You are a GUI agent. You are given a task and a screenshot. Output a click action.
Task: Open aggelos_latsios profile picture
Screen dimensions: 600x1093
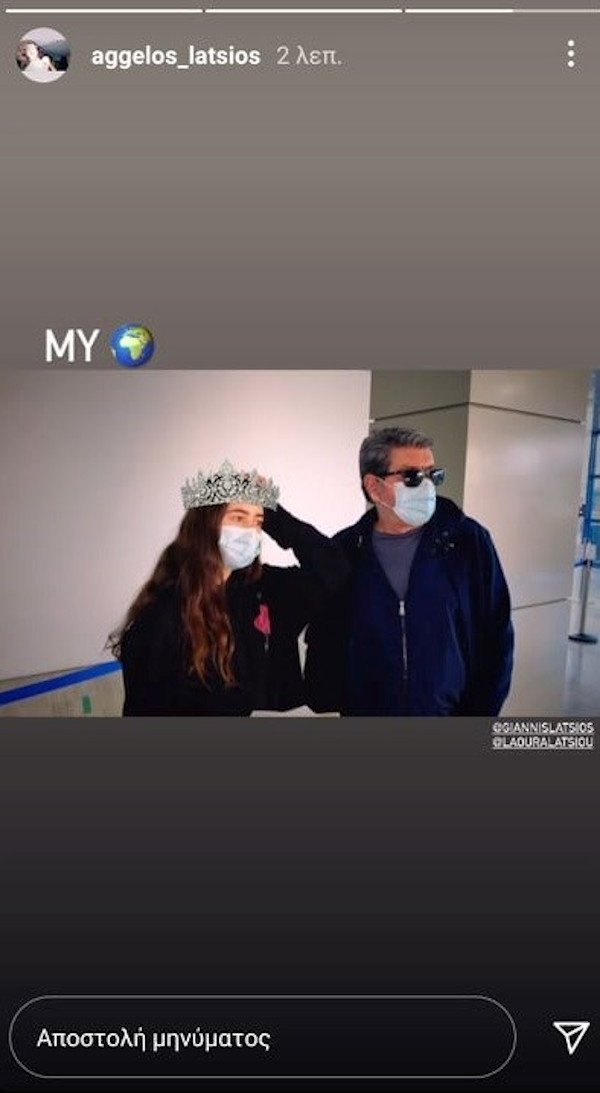click(x=44, y=55)
